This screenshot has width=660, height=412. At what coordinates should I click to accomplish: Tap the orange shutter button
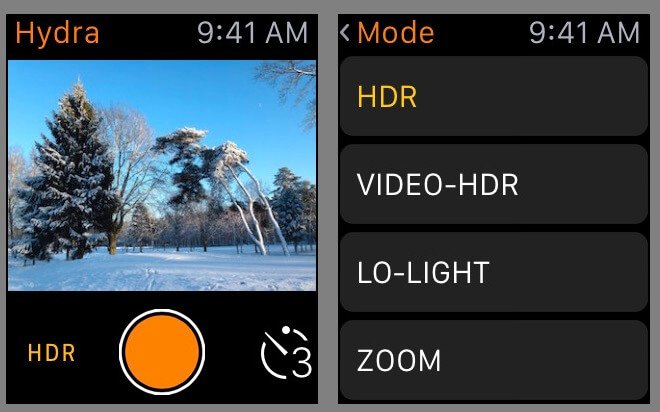[161, 352]
